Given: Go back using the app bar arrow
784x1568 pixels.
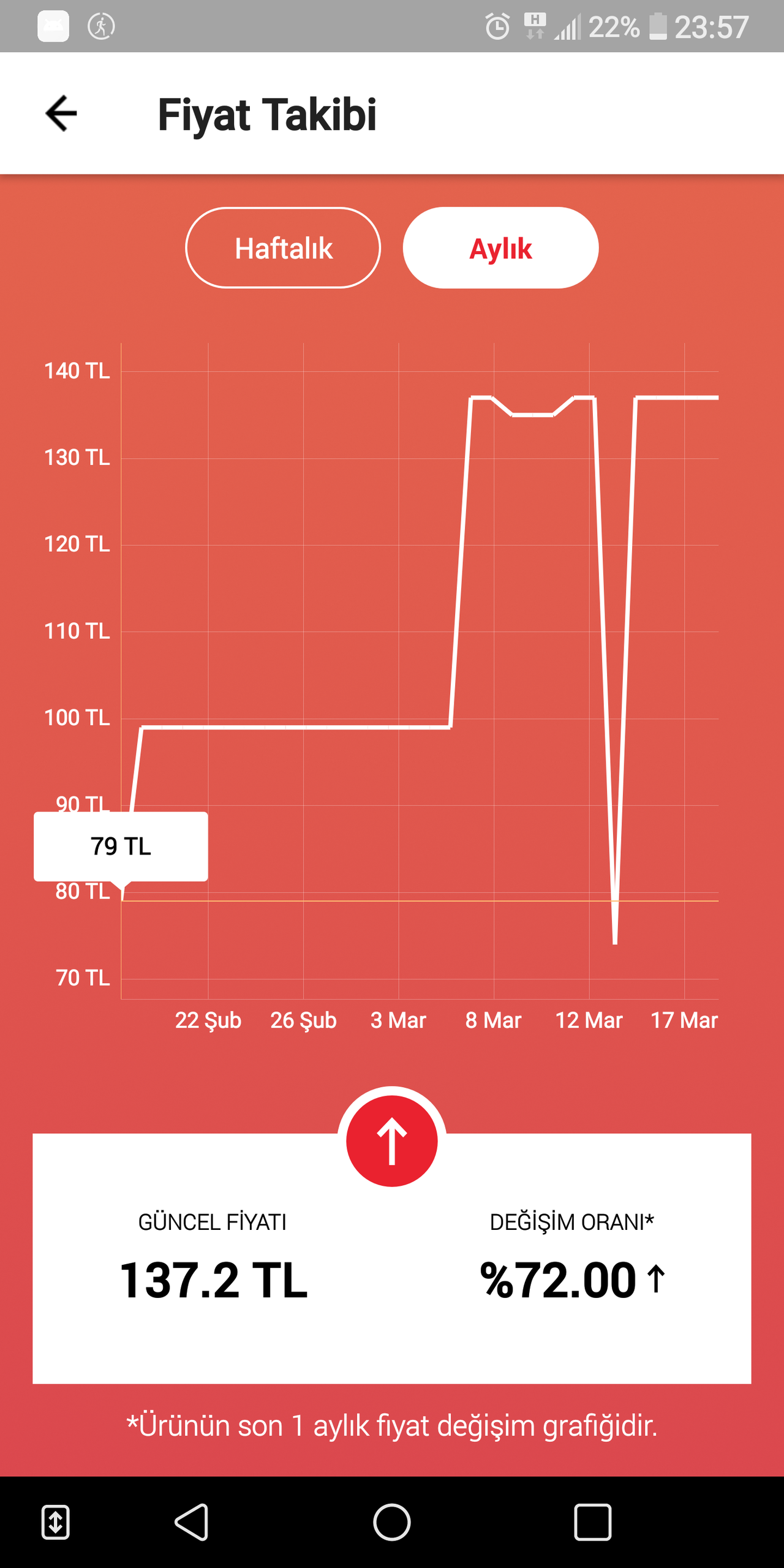Looking at the screenshot, I should 61,113.
